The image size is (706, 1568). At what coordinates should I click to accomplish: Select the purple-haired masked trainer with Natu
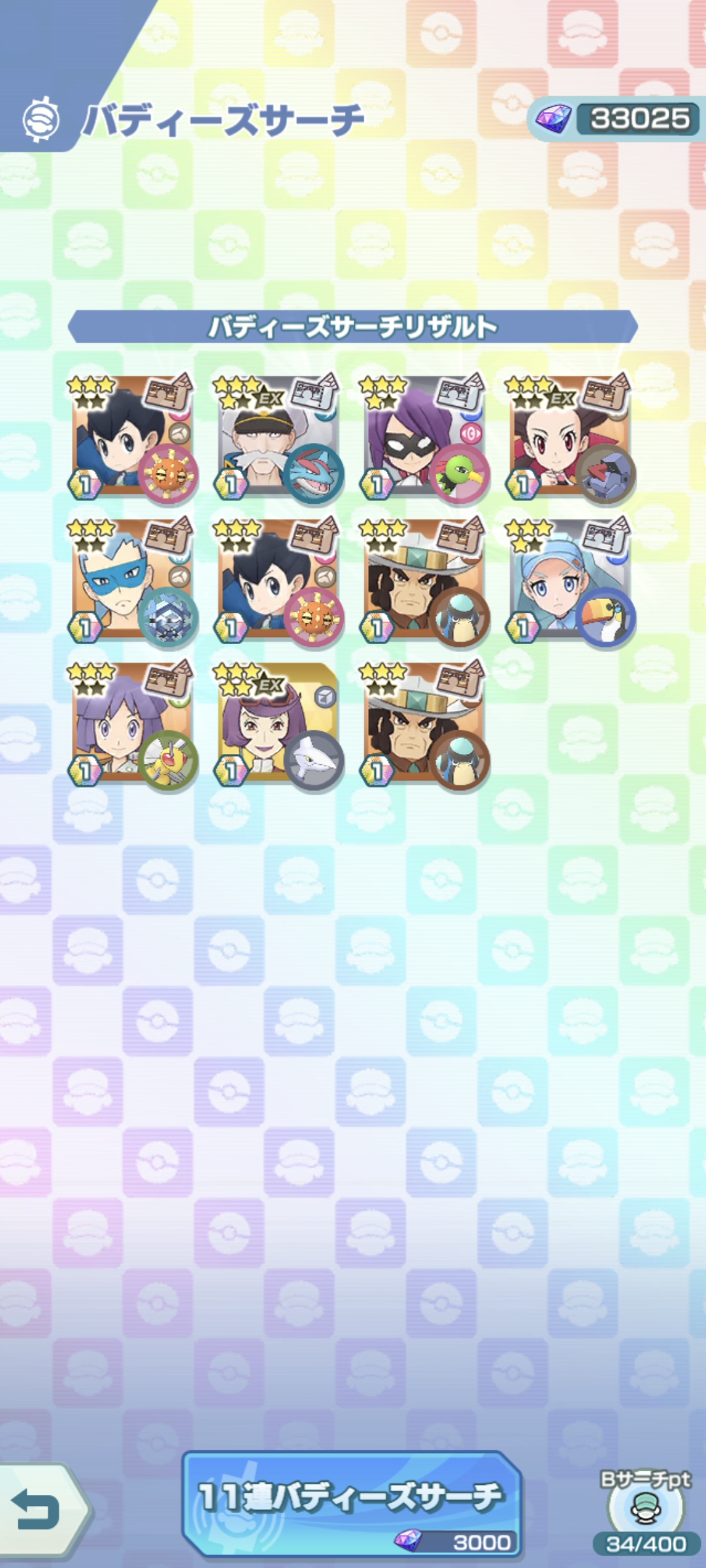[x=424, y=438]
